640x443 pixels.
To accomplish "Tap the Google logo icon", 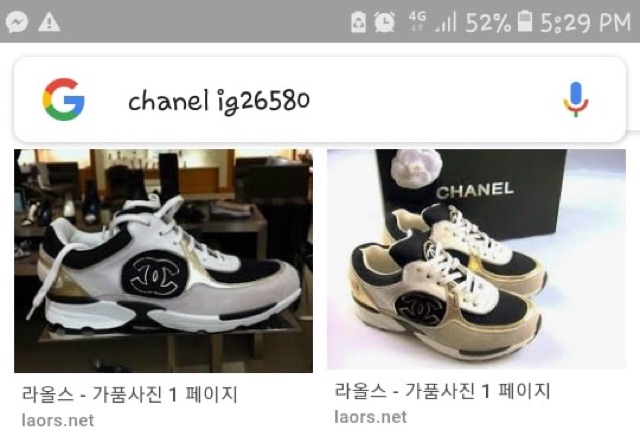I will pyautogui.click(x=63, y=99).
